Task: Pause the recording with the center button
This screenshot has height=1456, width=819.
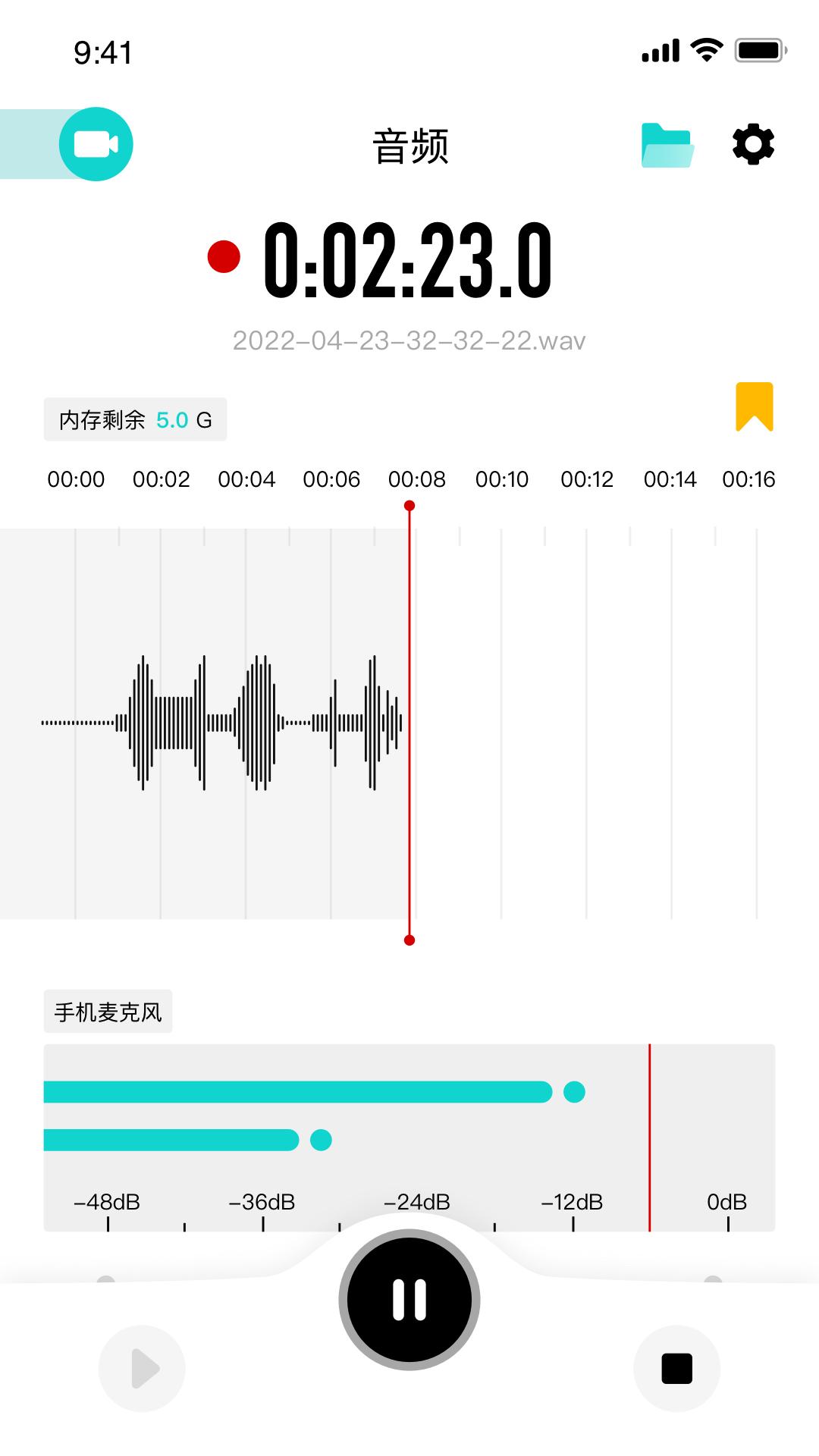Action: [x=409, y=1298]
